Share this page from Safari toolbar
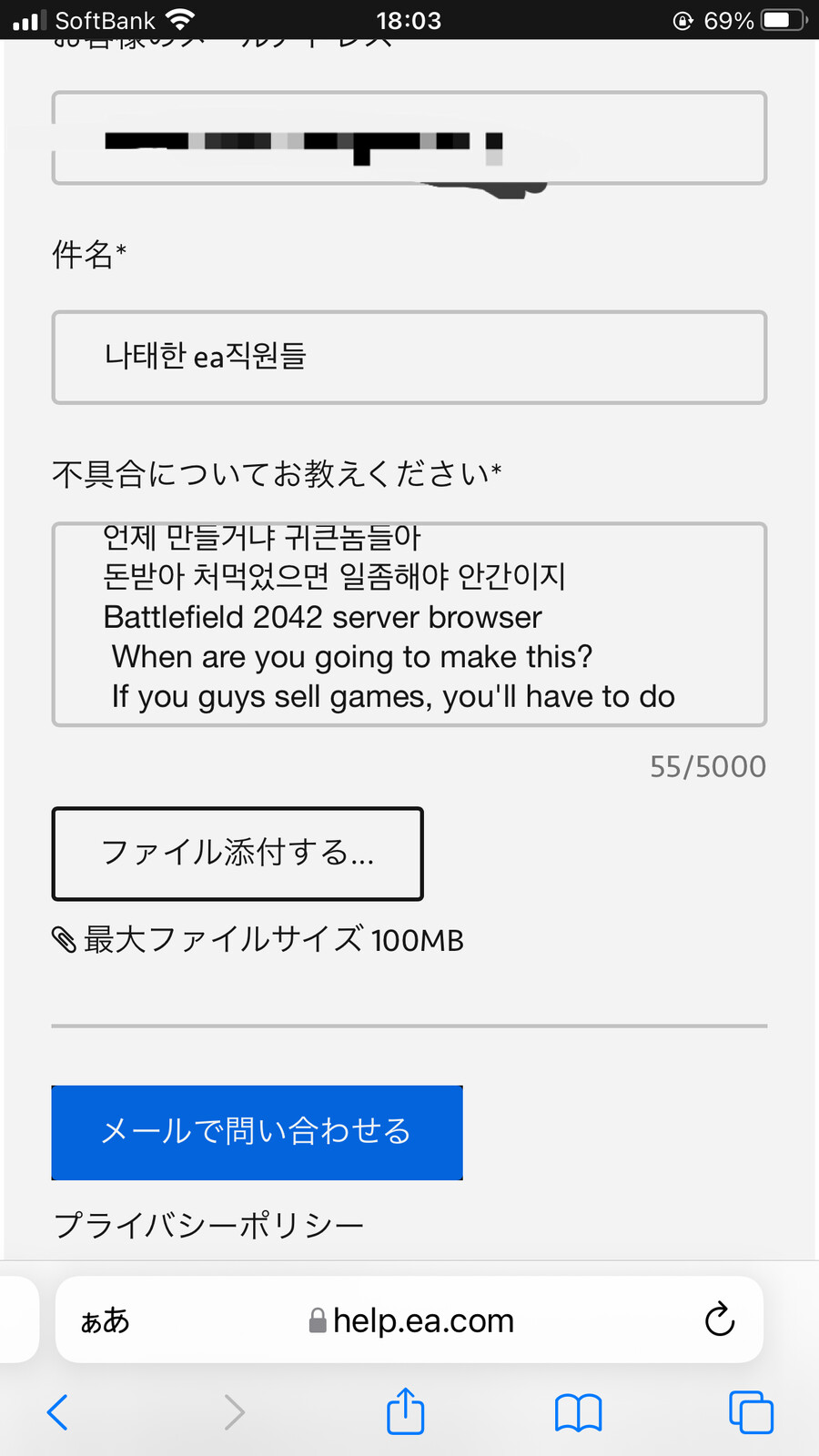Viewport: 819px width, 1456px height. point(405,1412)
